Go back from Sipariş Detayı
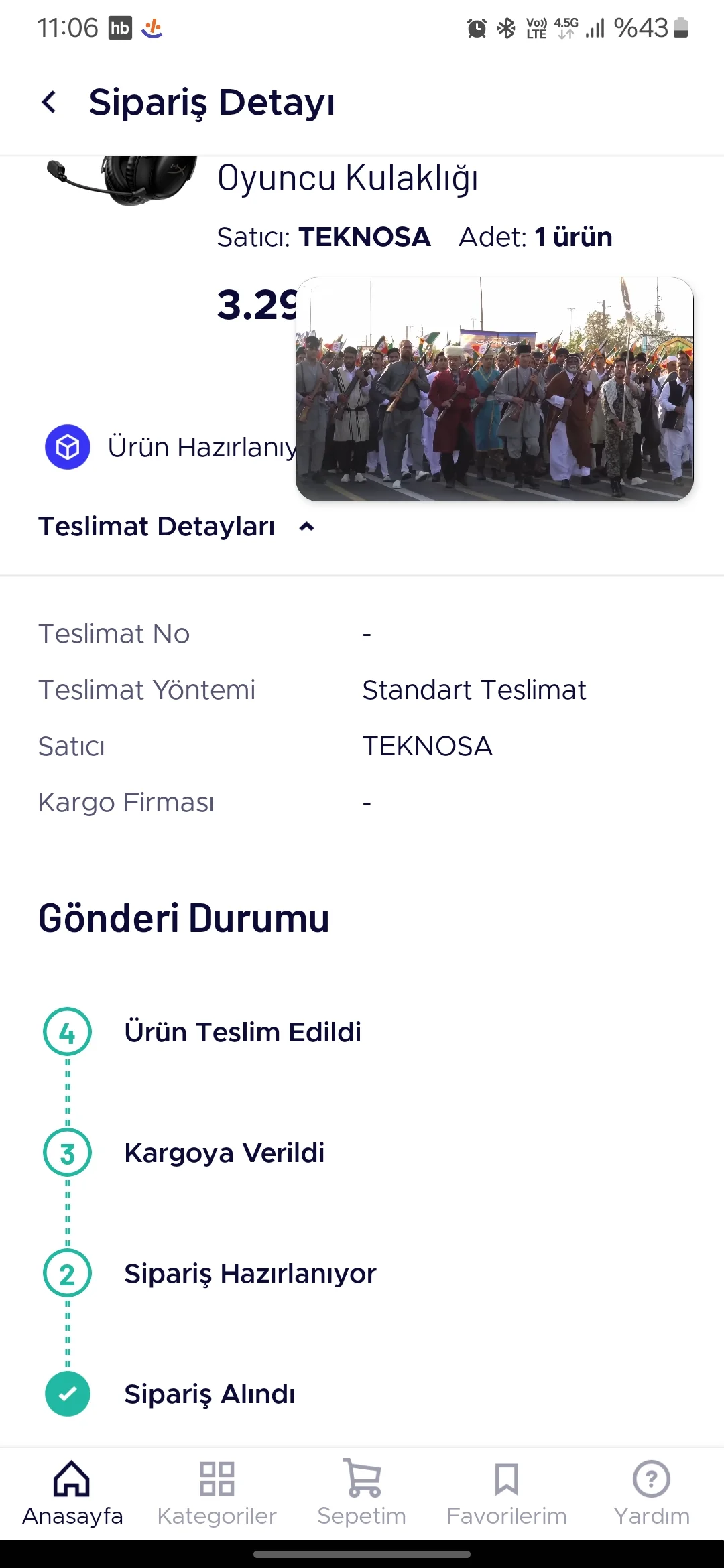 pos(49,103)
